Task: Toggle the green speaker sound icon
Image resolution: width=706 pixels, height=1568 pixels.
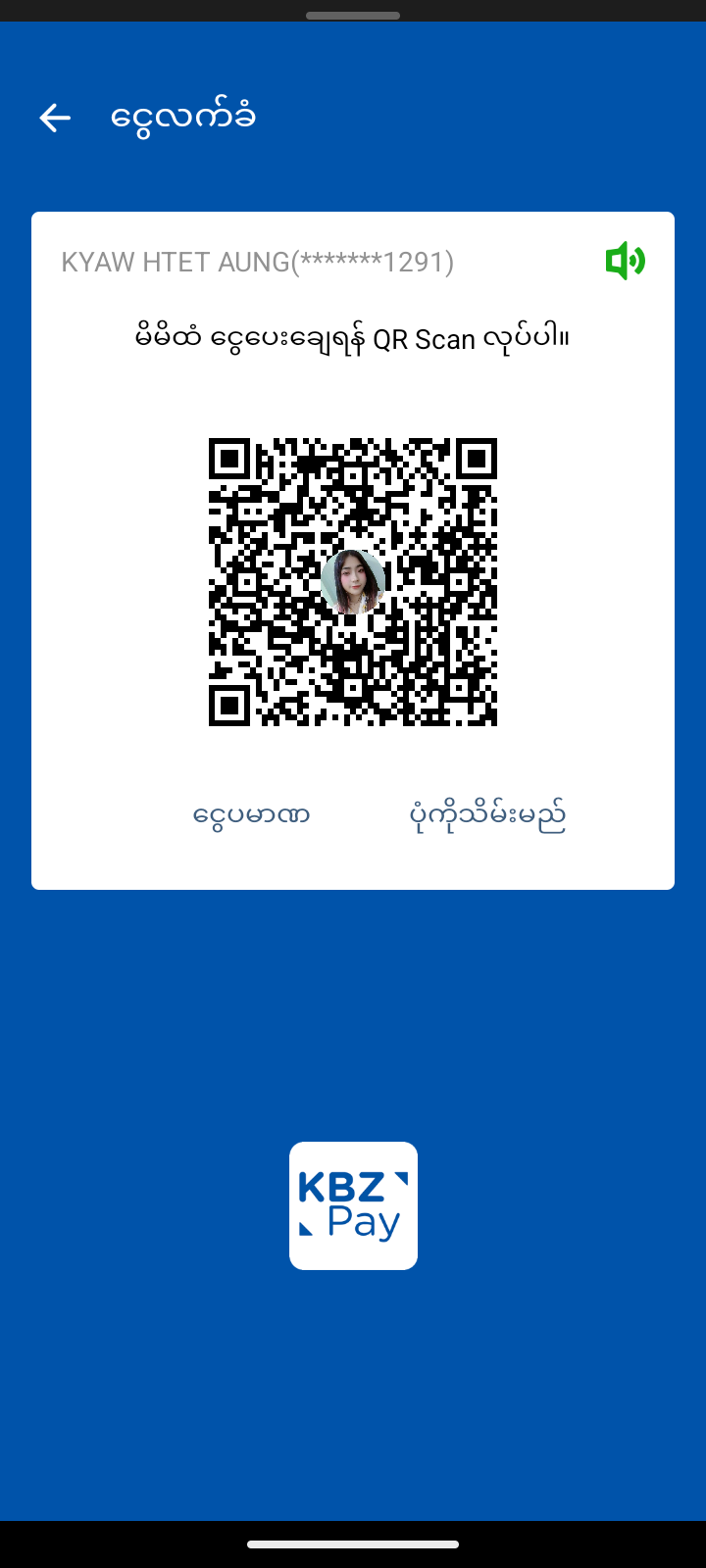Action: tap(625, 262)
